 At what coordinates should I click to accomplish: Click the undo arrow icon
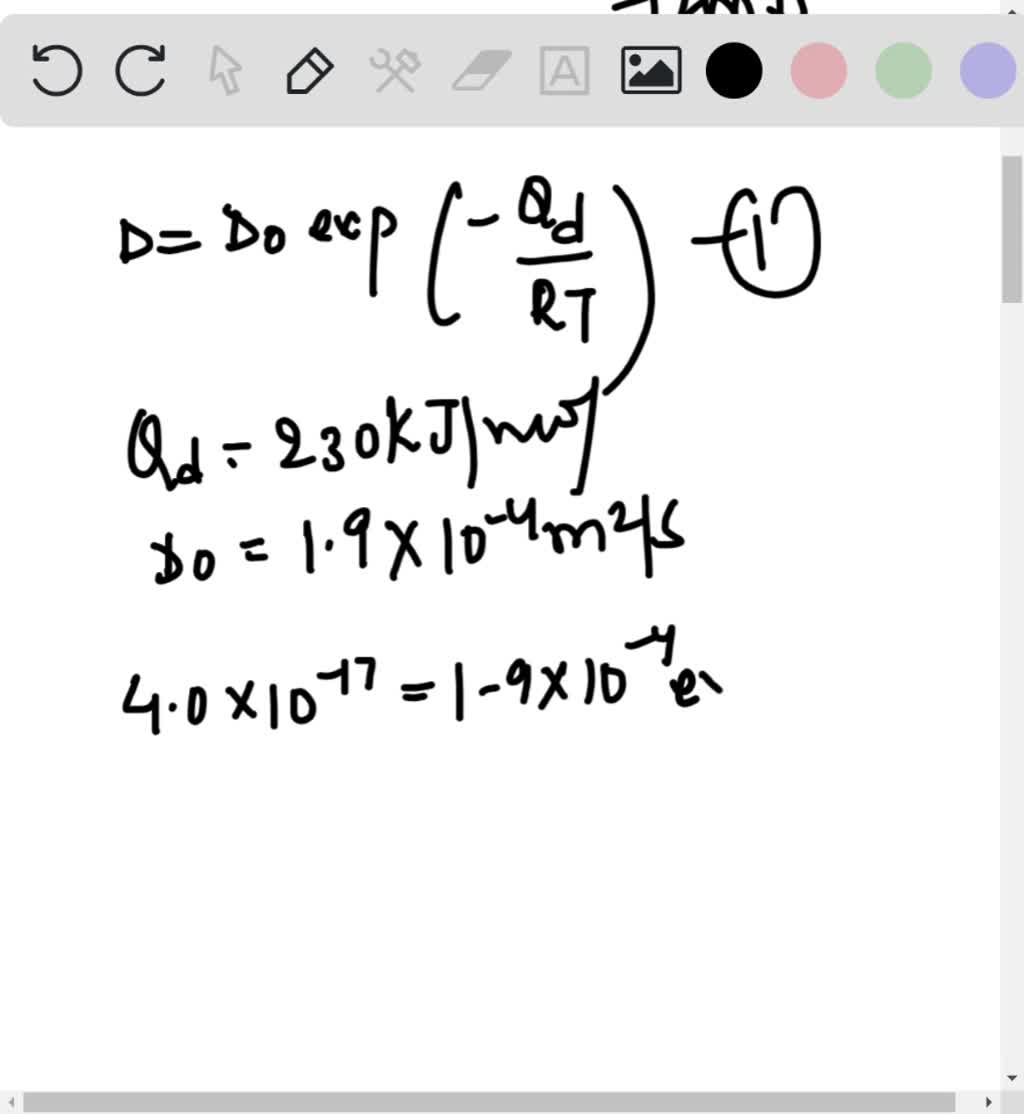(x=56, y=72)
